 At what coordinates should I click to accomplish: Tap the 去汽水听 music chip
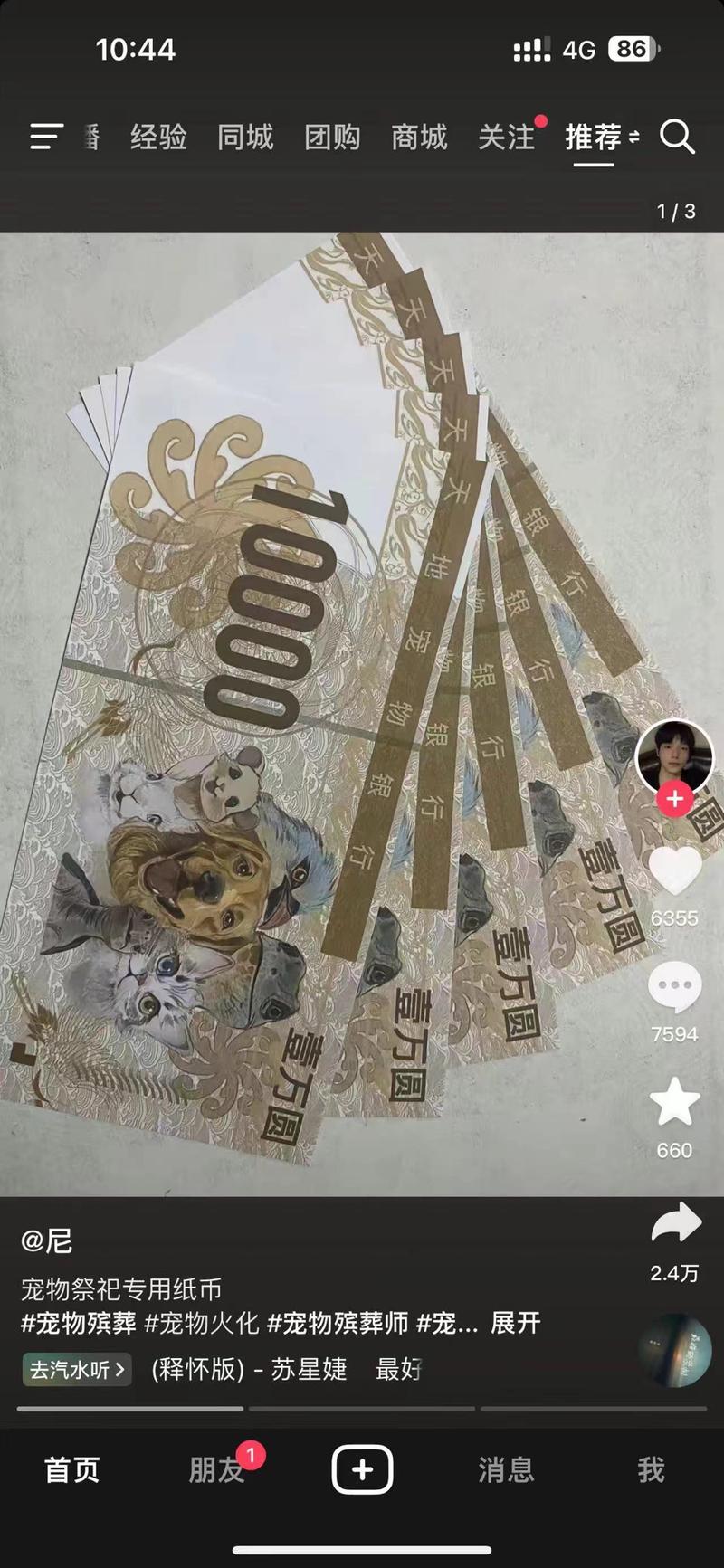pyautogui.click(x=77, y=1369)
